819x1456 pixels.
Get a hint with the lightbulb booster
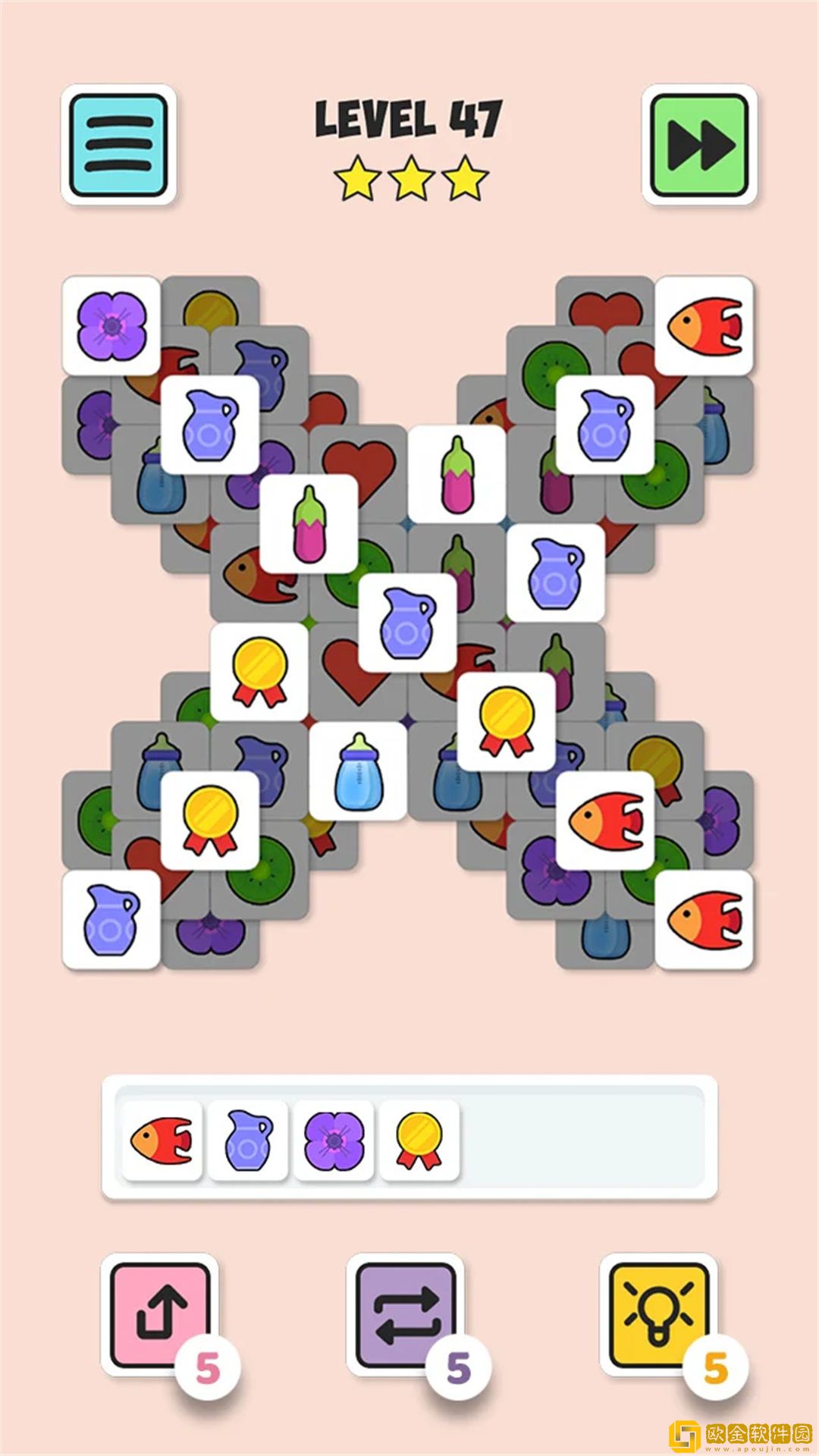tap(658, 1316)
